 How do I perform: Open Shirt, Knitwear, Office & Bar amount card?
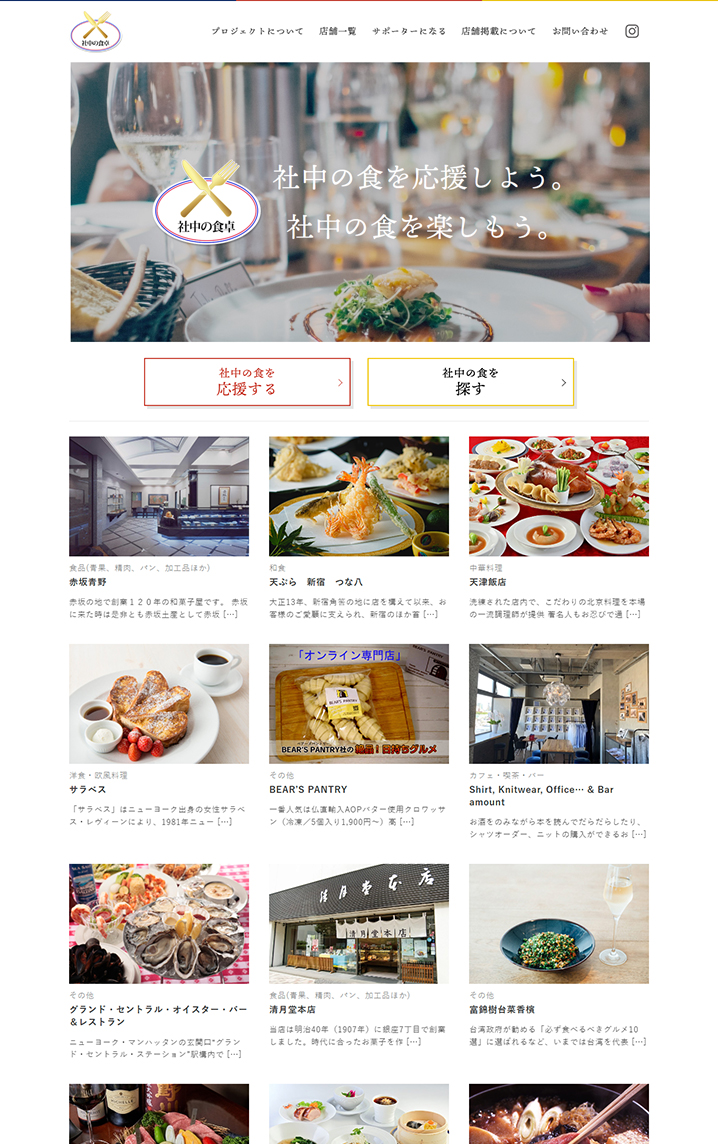point(558,704)
